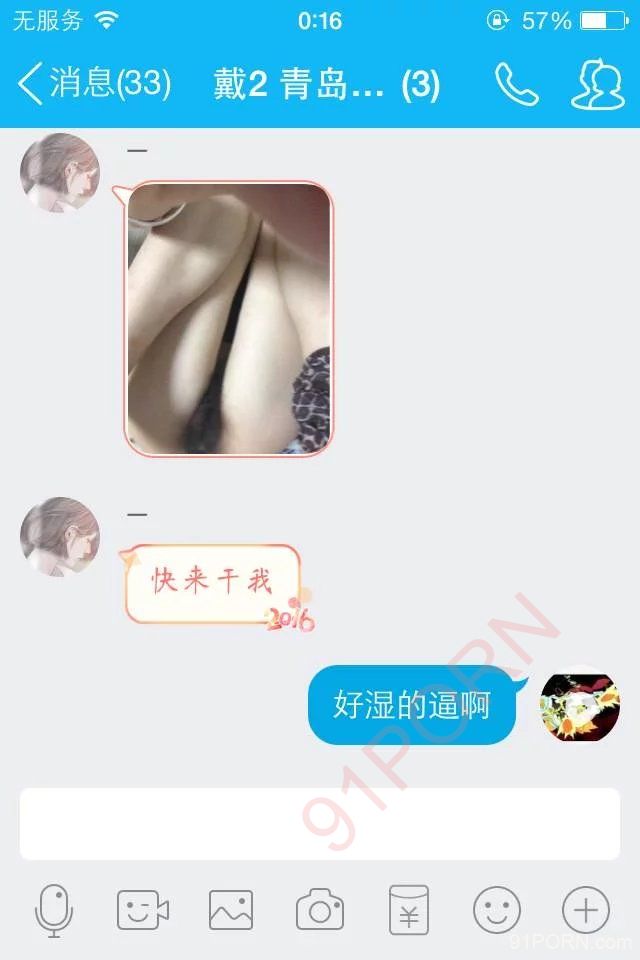Start a voice call from the header
Image resolution: width=640 pixels, height=960 pixels.
pos(516,85)
